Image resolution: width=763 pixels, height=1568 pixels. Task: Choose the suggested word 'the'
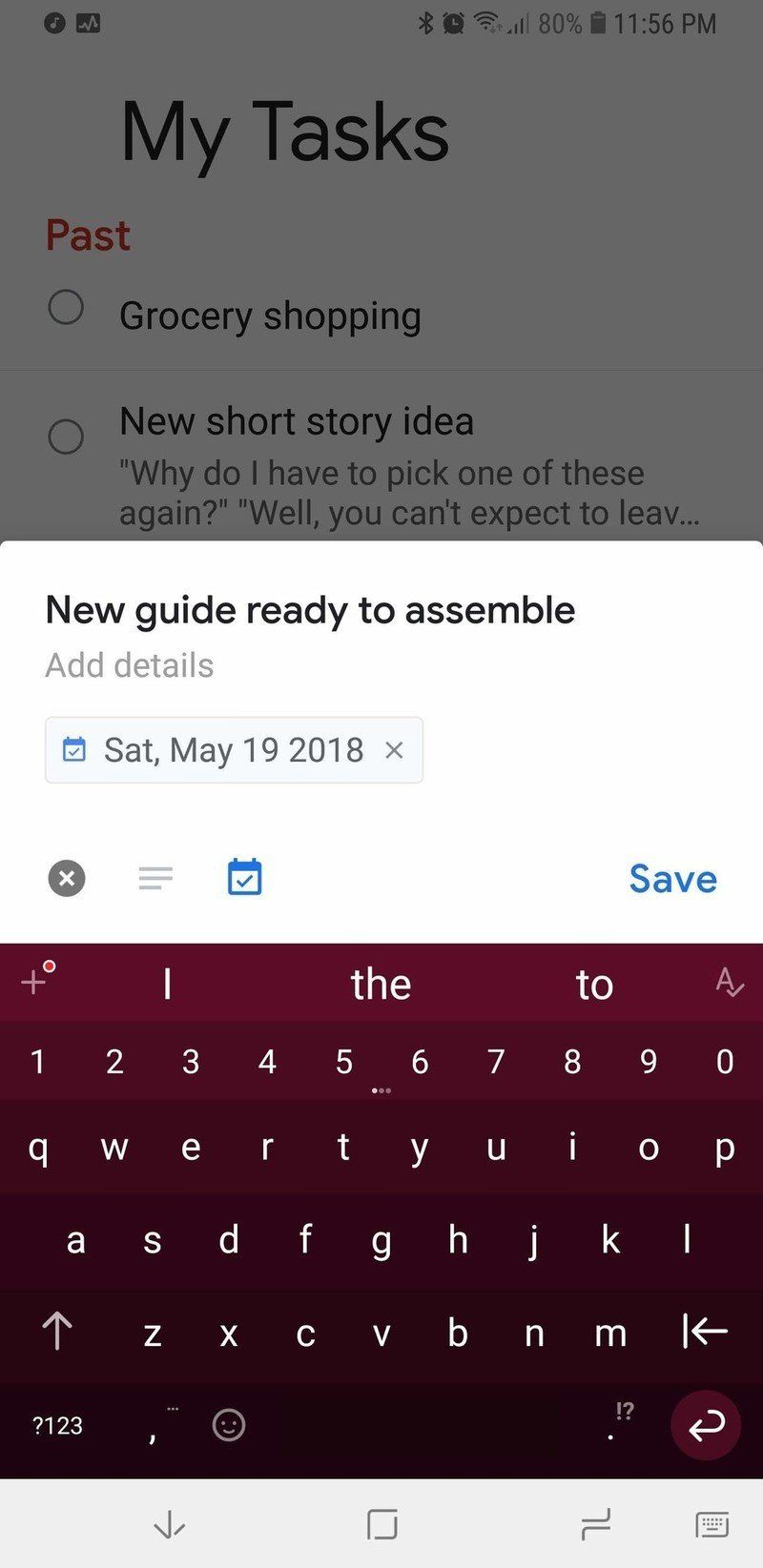[x=381, y=983]
